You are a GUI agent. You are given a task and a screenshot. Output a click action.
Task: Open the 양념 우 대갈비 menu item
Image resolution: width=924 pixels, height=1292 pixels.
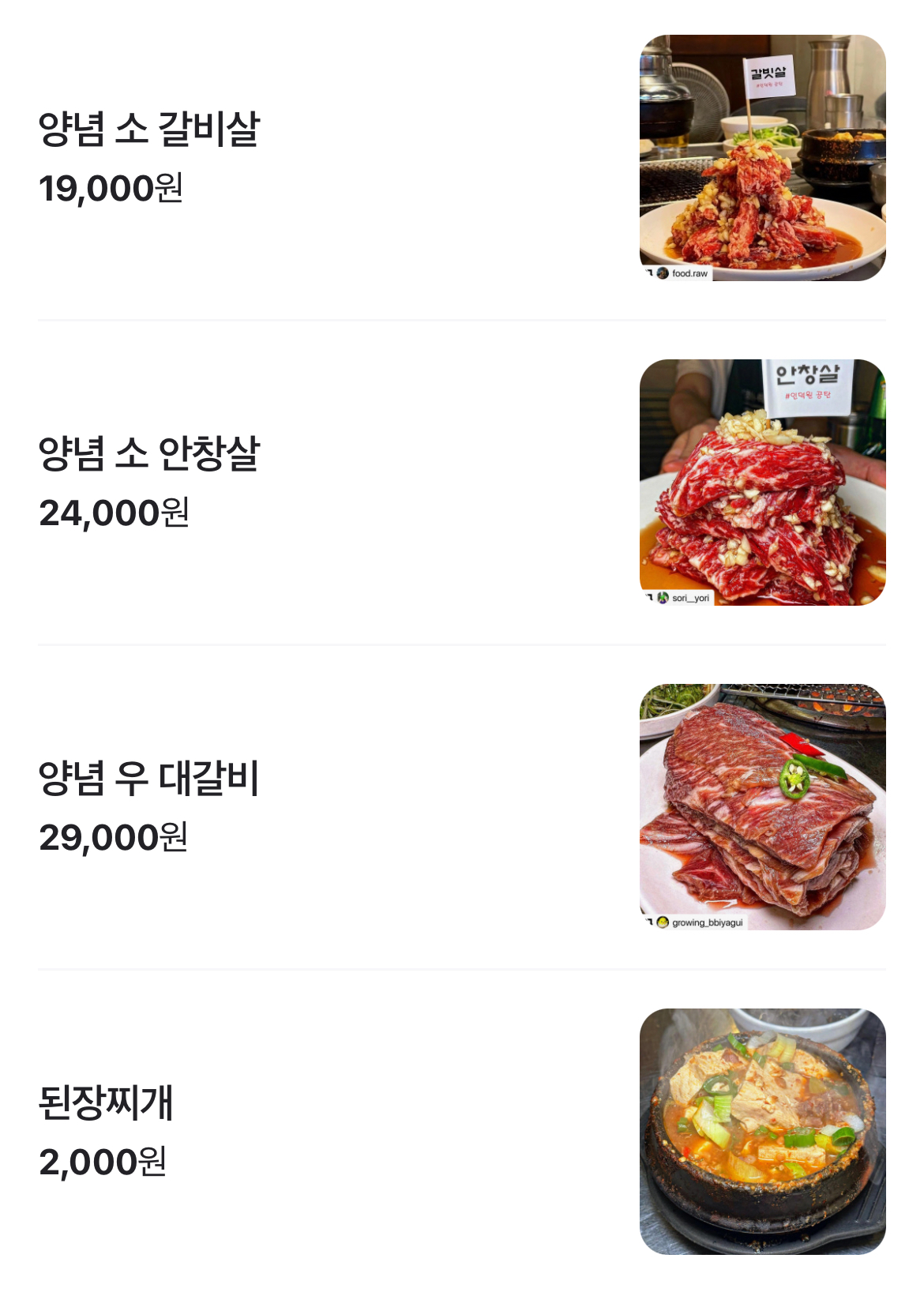click(x=149, y=778)
